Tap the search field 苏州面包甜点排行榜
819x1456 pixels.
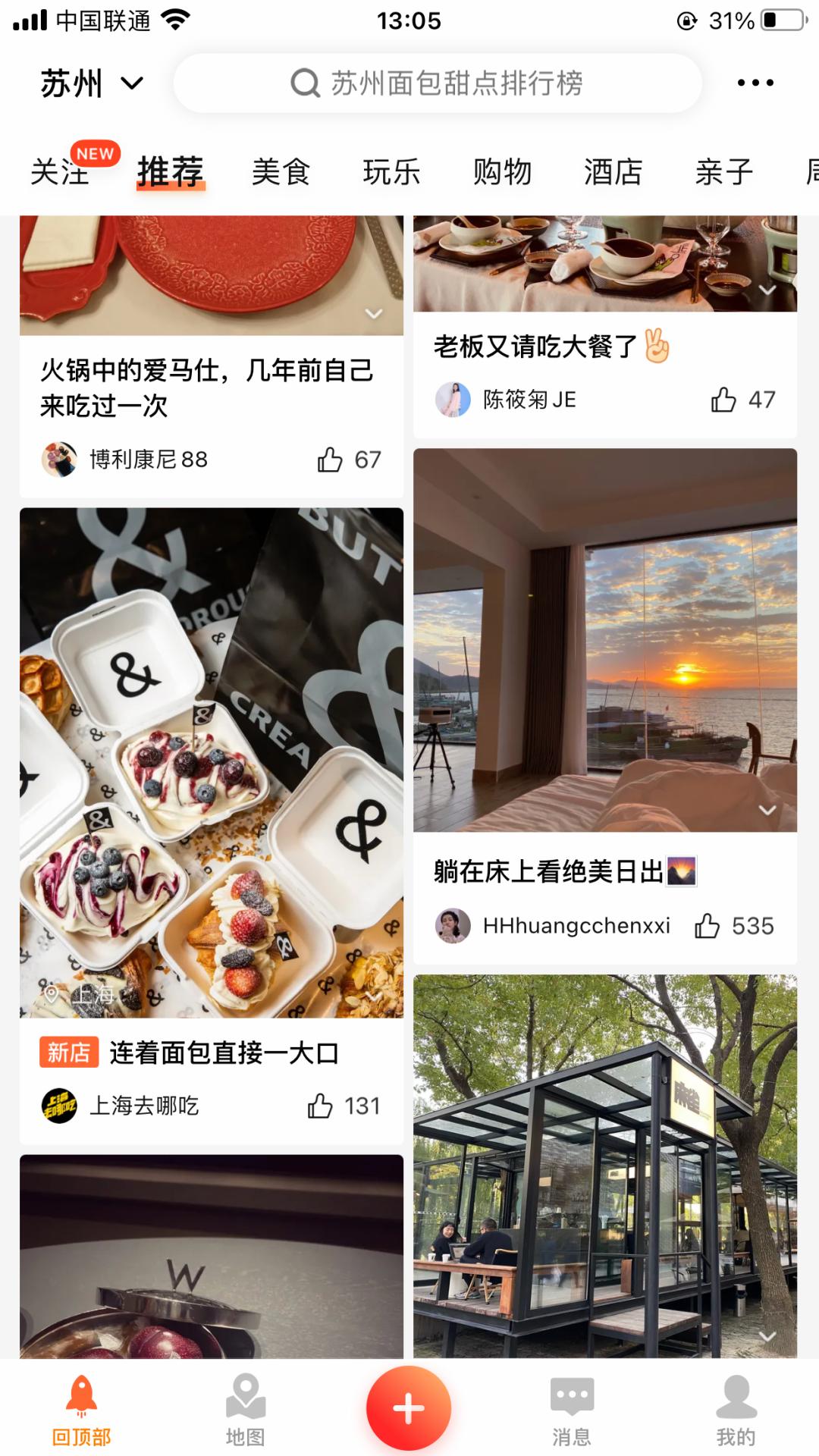tap(455, 83)
